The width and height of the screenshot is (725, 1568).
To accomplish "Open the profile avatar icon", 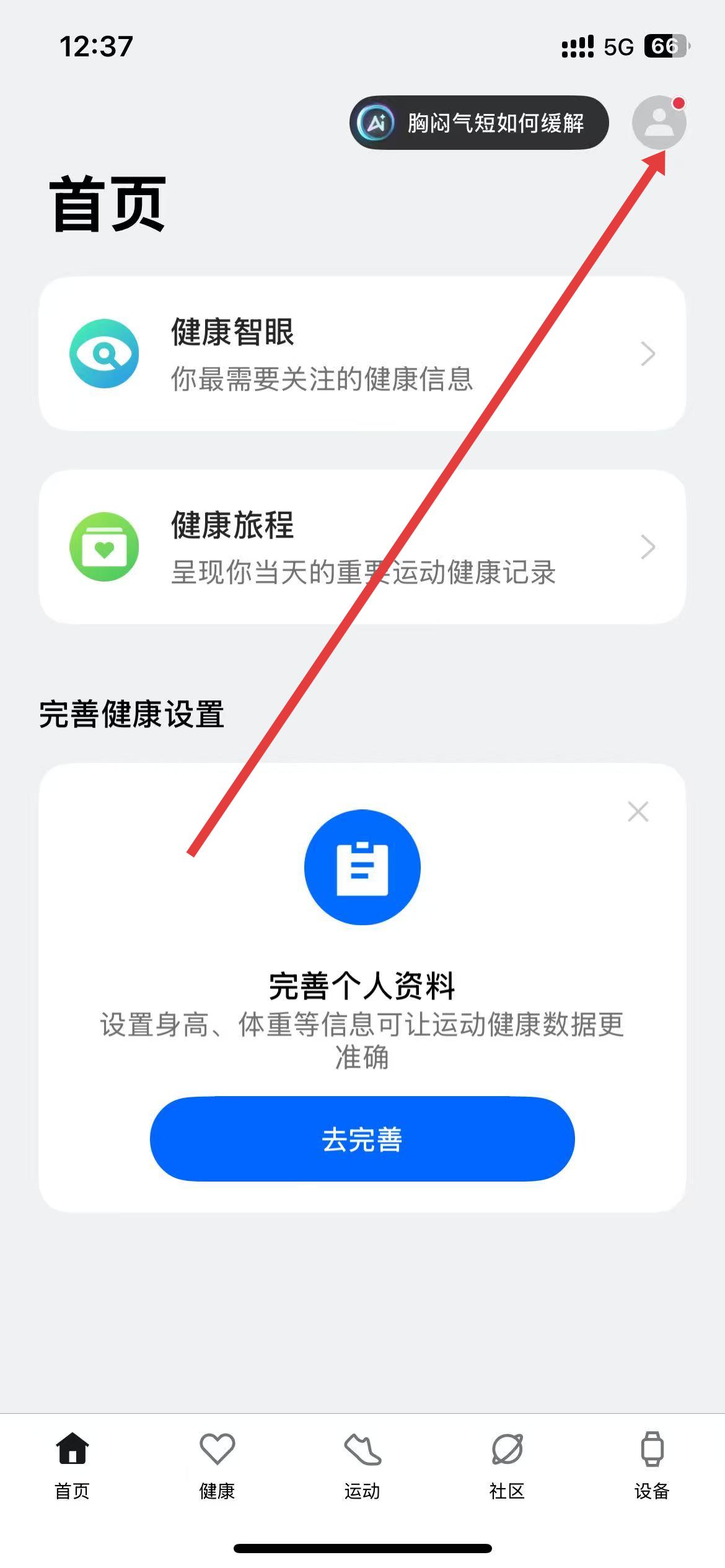I will (659, 123).
